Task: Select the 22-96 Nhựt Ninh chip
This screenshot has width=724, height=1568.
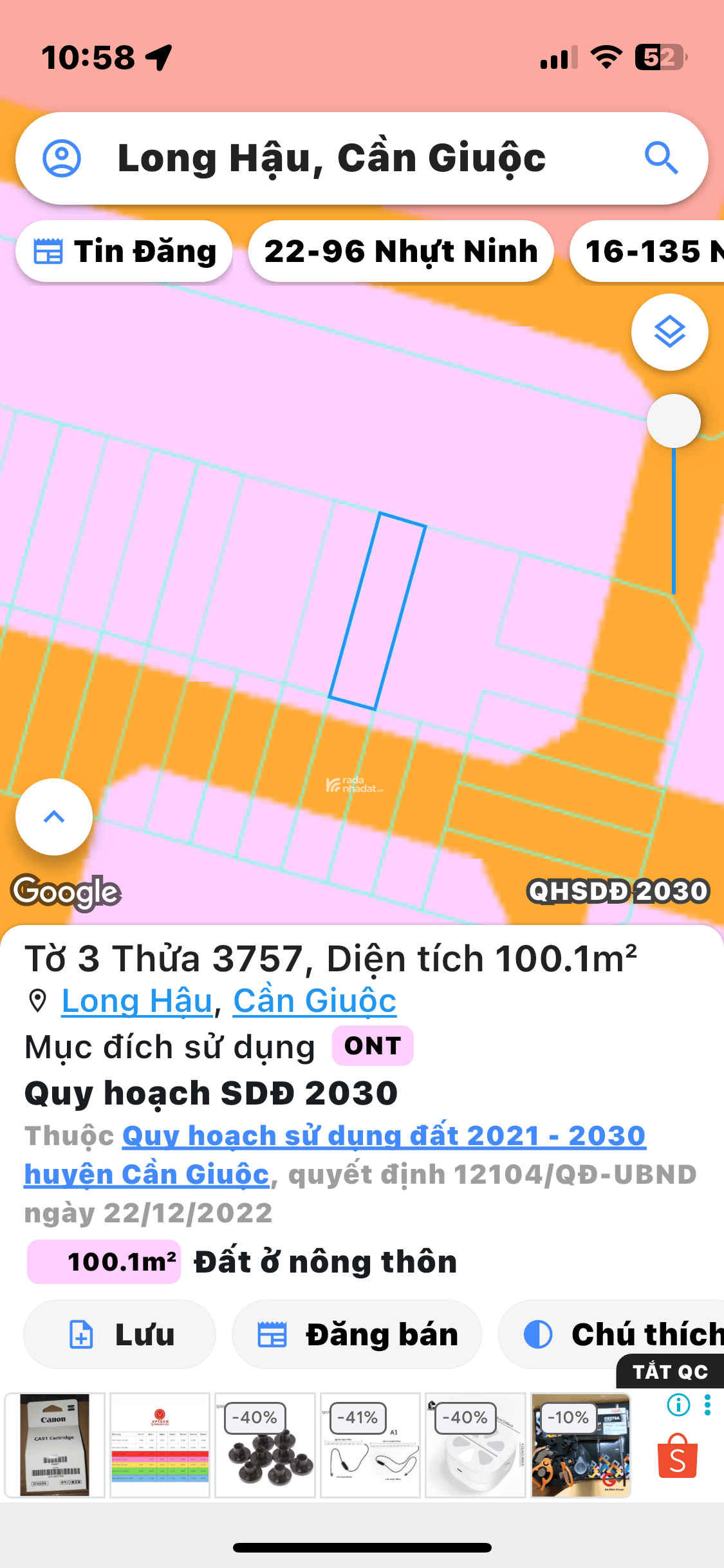Action: pos(400,252)
